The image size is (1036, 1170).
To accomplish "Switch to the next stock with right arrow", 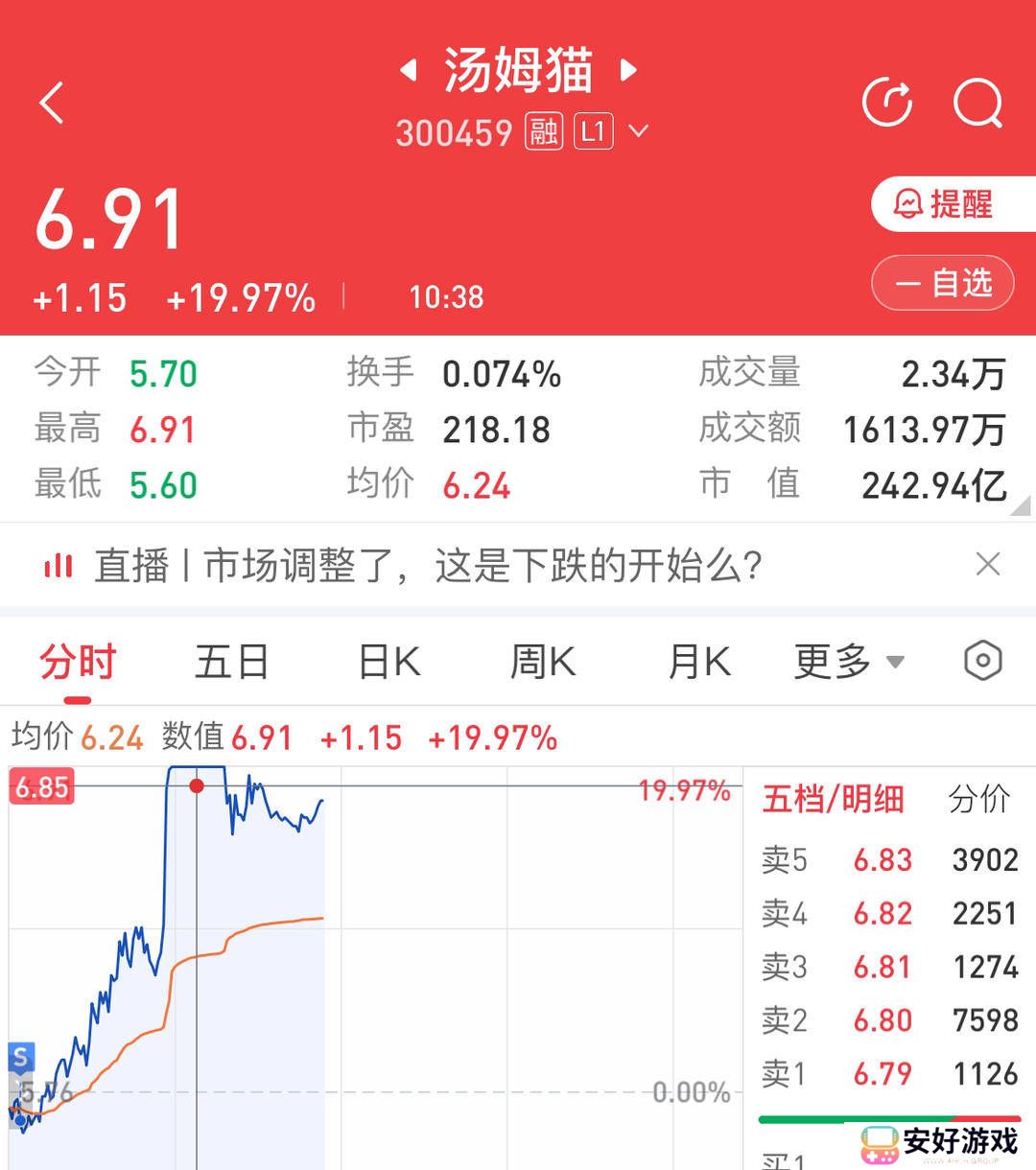I will pos(628,70).
